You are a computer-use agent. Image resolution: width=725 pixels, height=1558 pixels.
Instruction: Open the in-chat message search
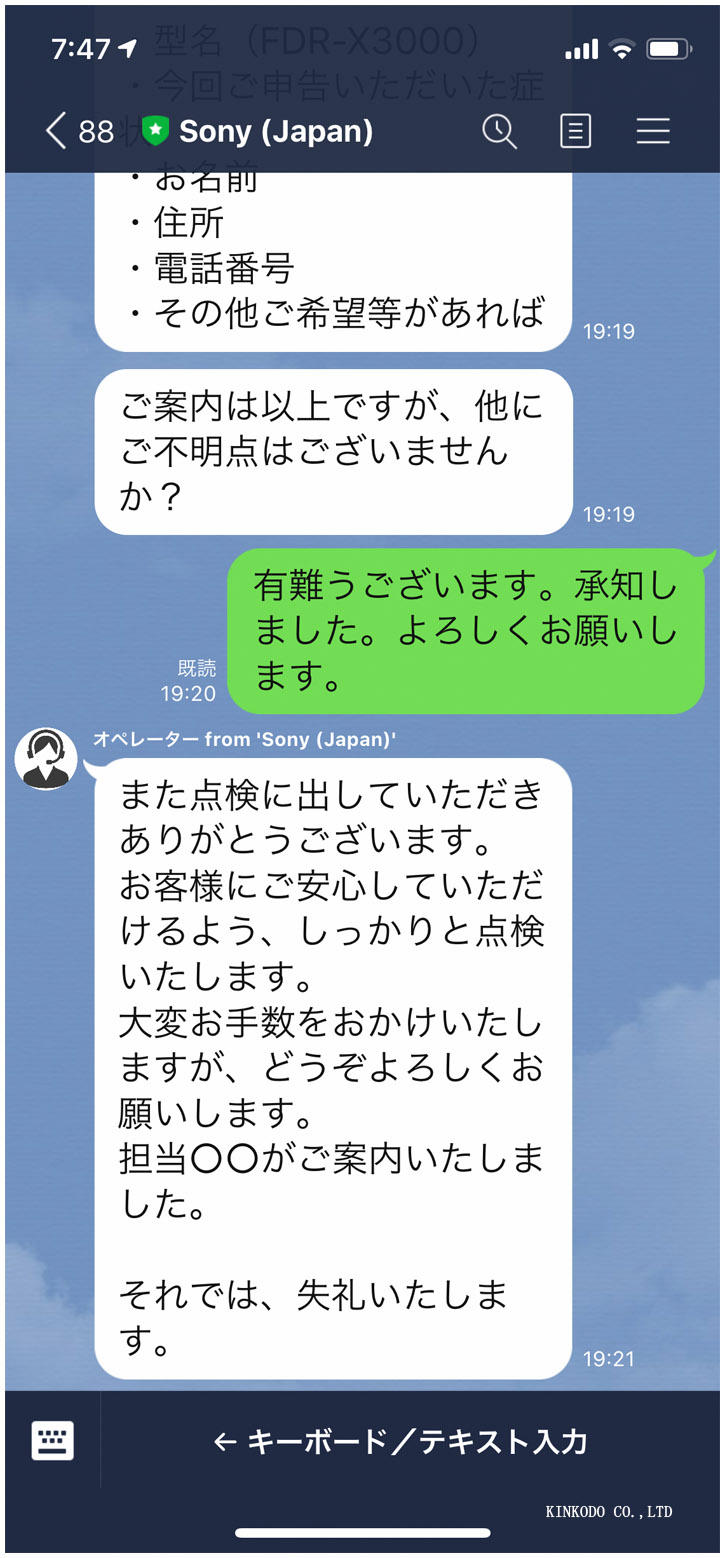[501, 131]
